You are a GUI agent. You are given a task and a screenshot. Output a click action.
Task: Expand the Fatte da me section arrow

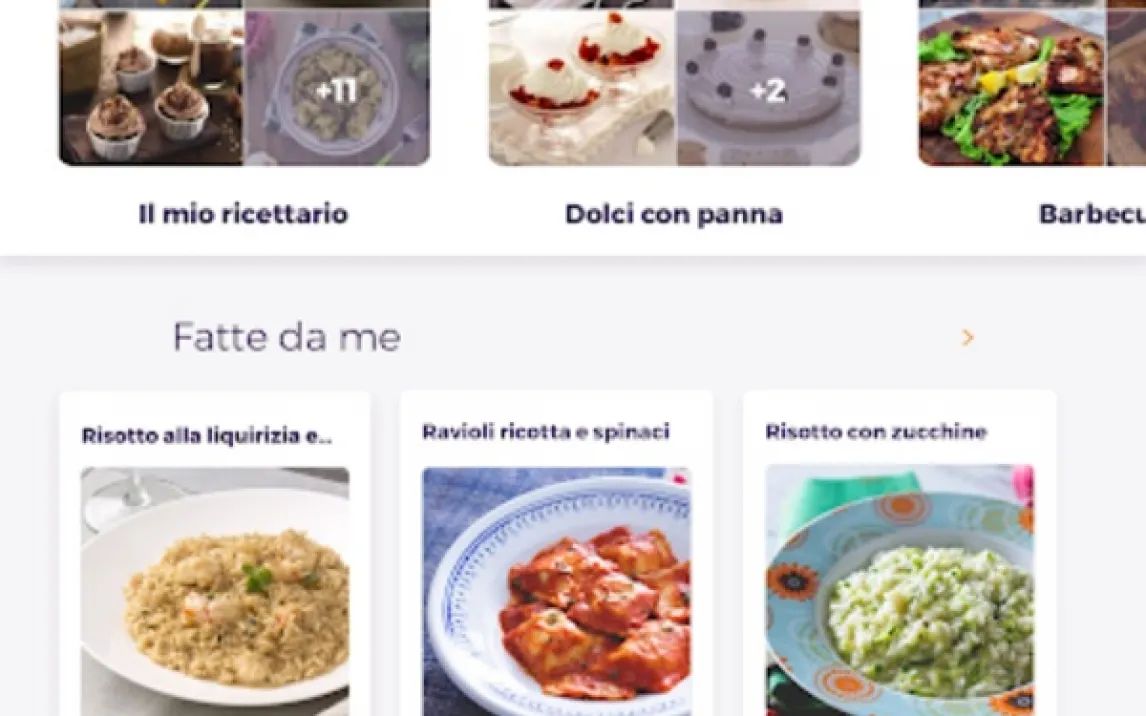968,338
